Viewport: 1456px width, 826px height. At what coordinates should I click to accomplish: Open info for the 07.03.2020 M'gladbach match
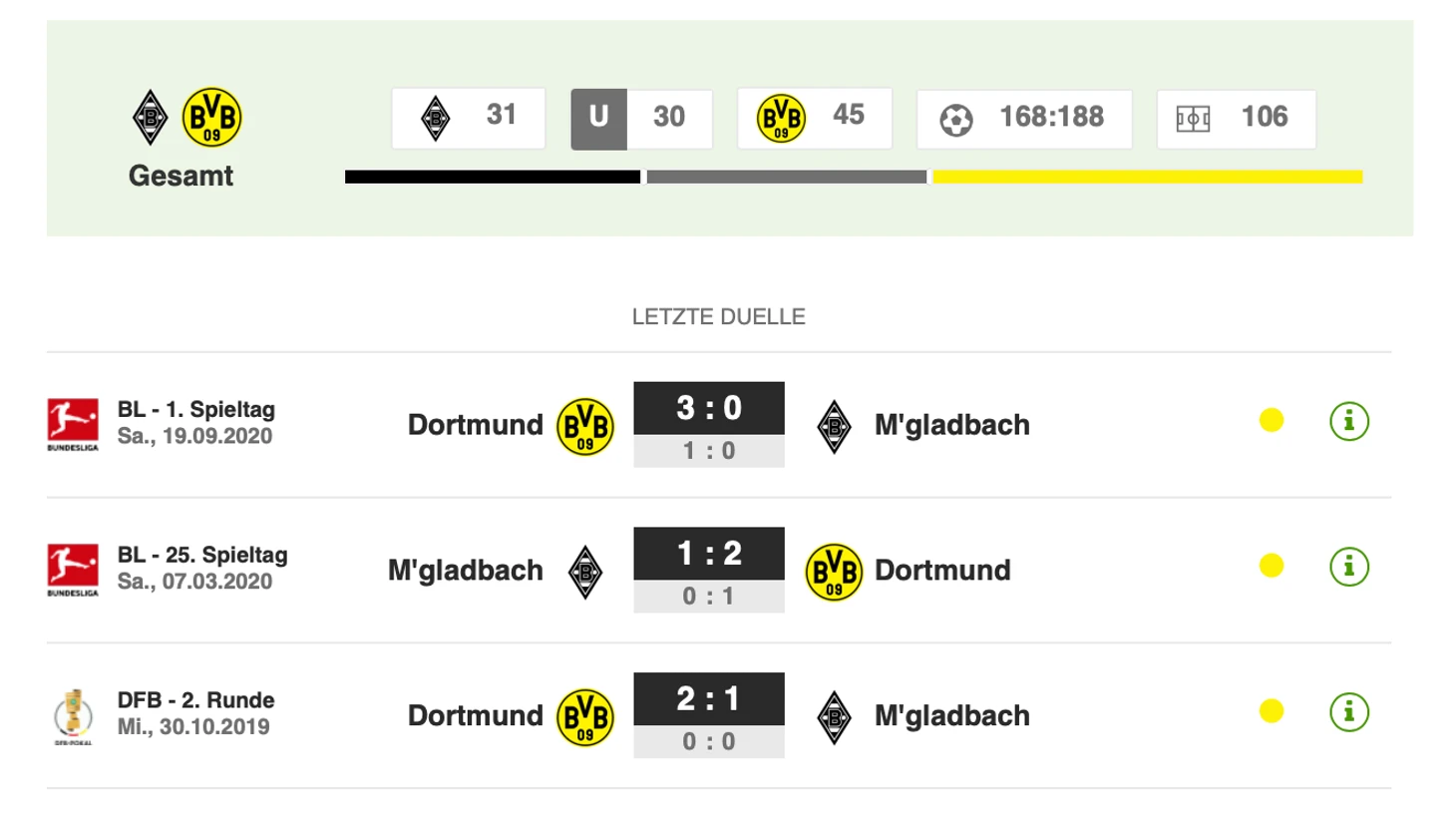pos(1348,567)
